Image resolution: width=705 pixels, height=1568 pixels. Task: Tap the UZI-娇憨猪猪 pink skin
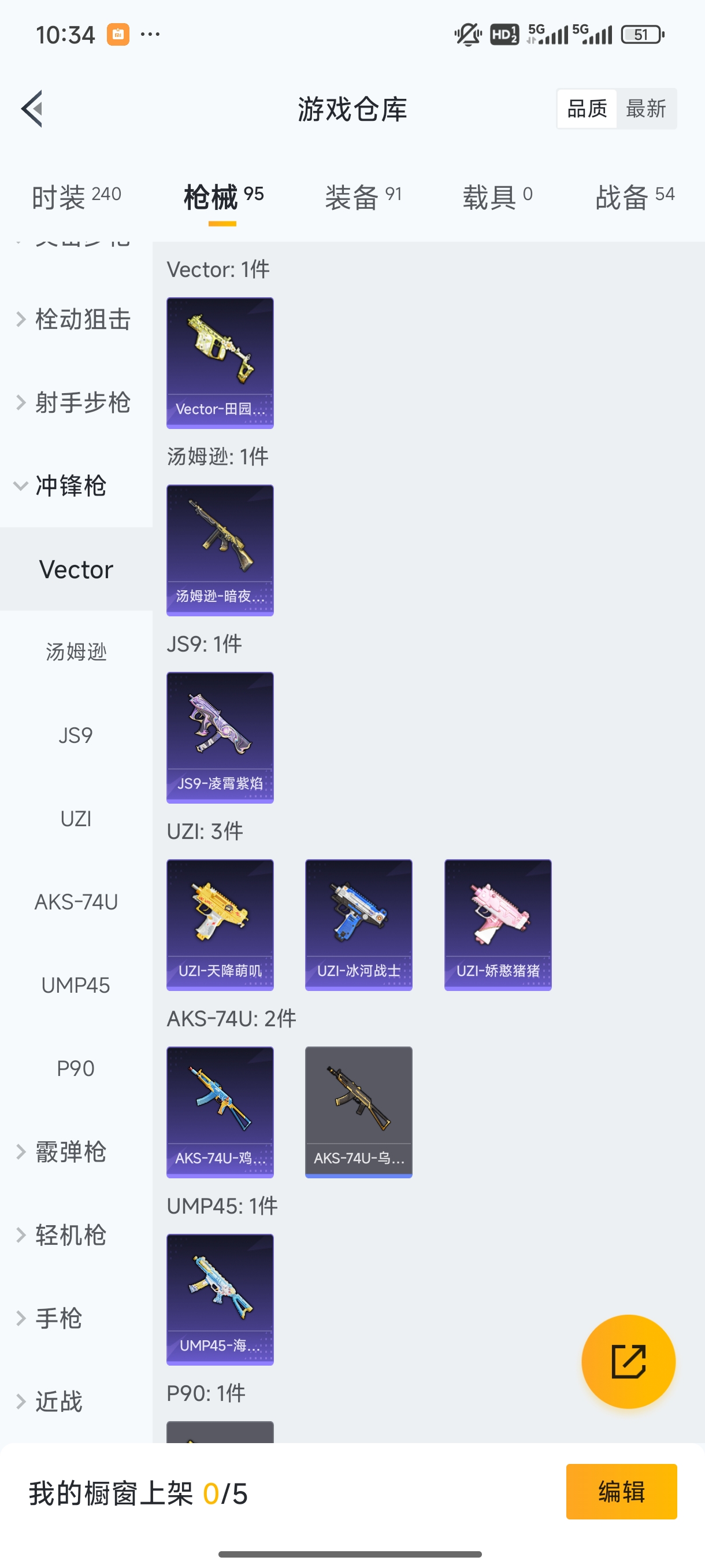coord(497,925)
